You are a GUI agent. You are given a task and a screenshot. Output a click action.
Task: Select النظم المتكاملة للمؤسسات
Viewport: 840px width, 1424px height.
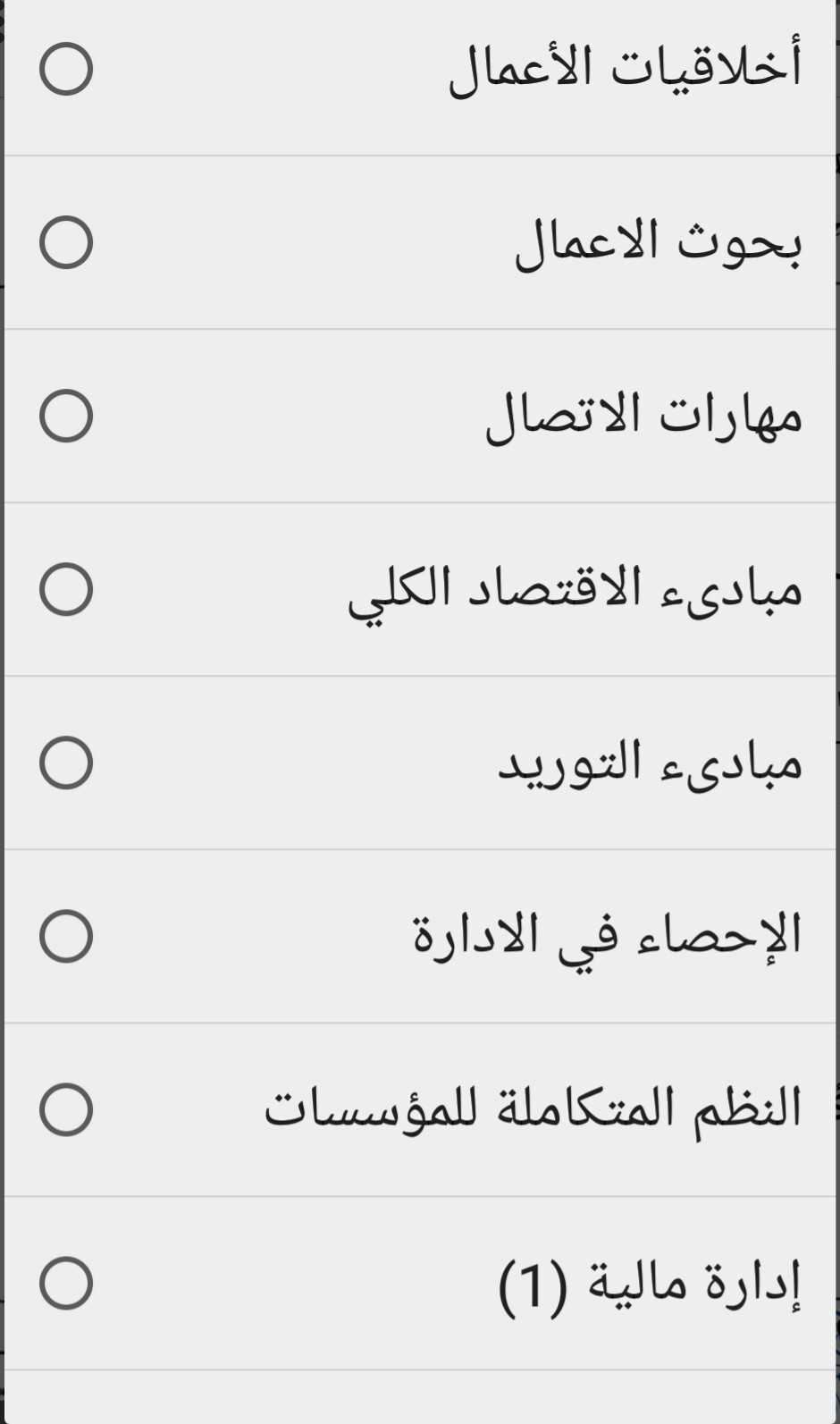[420, 1109]
